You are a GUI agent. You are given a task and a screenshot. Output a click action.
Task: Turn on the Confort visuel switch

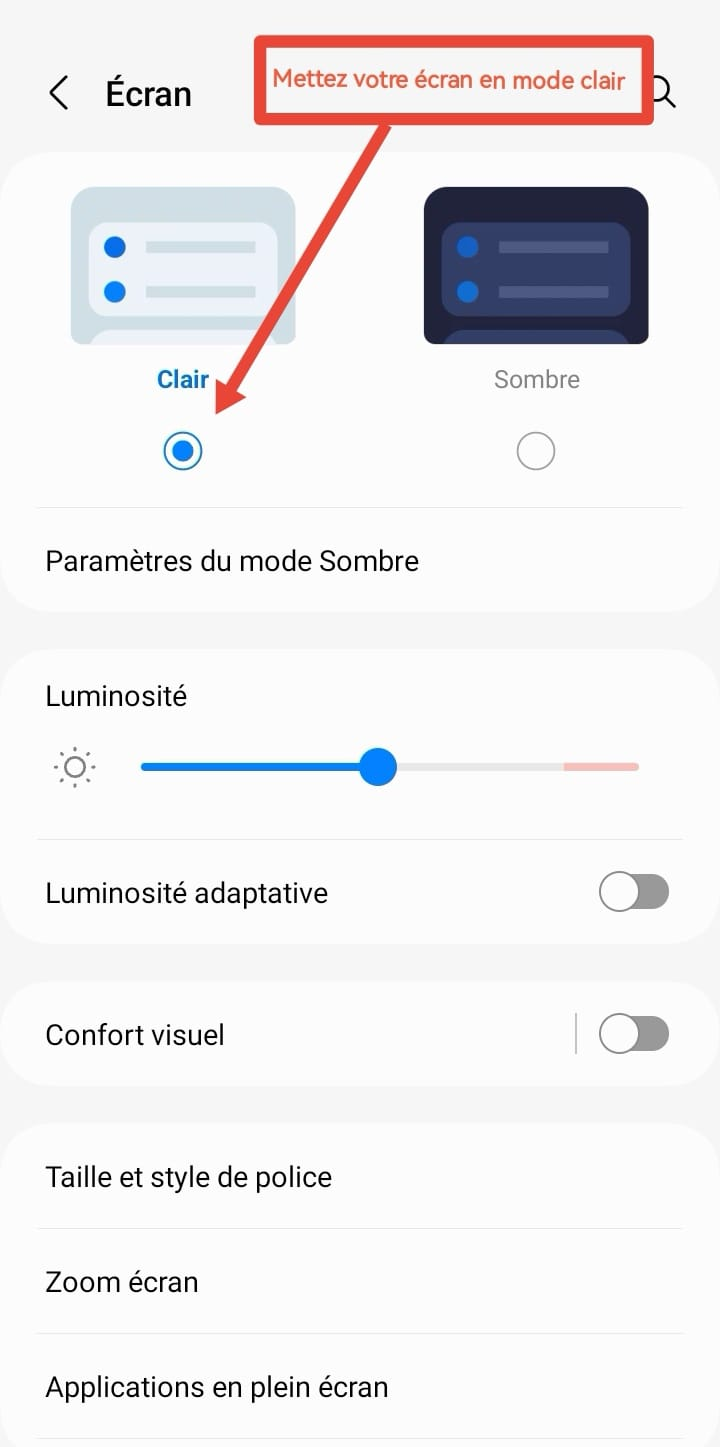[633, 1034]
